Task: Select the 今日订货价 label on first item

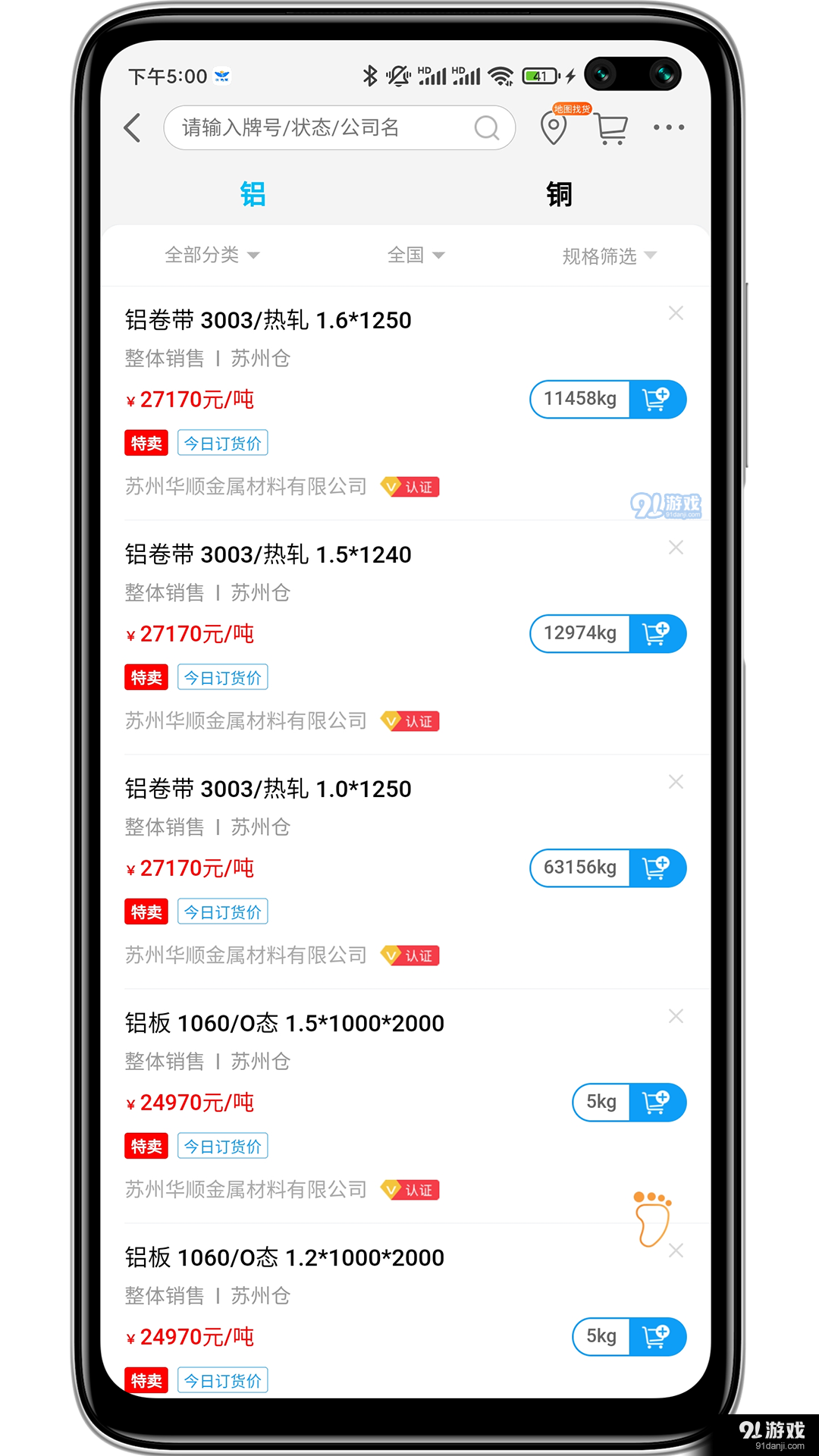Action: click(222, 443)
